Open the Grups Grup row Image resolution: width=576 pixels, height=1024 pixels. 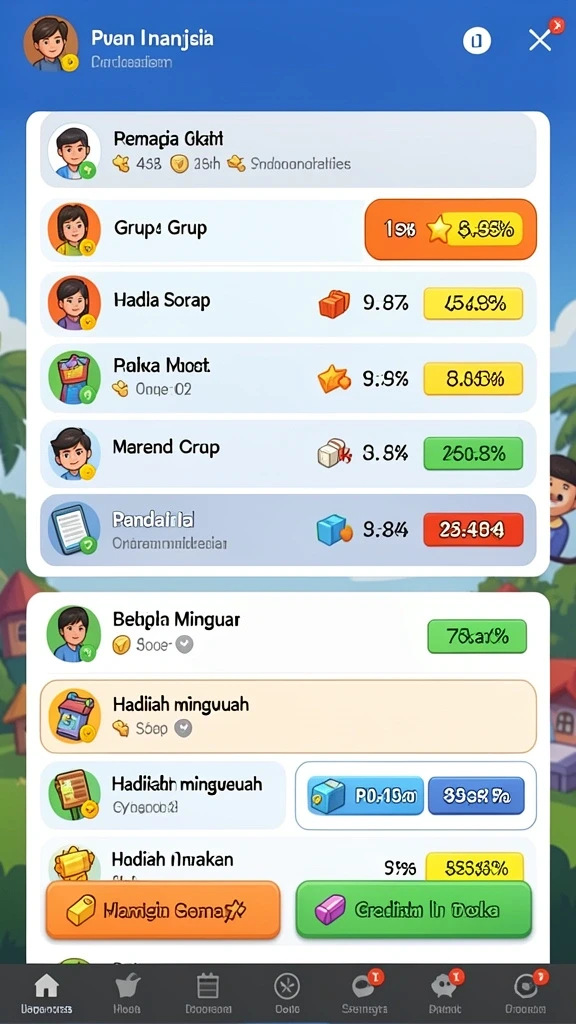point(288,229)
